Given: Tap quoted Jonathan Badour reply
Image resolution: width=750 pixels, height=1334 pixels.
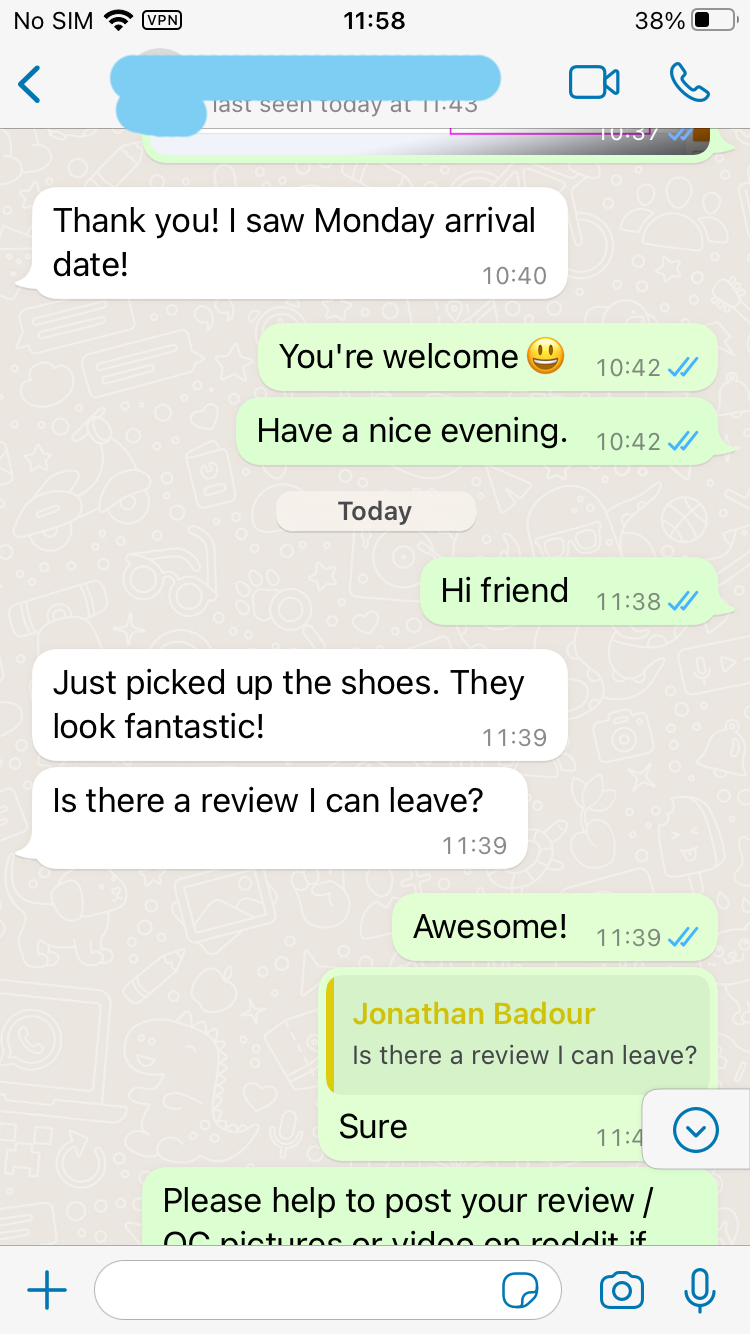Looking at the screenshot, I should 522,1034.
